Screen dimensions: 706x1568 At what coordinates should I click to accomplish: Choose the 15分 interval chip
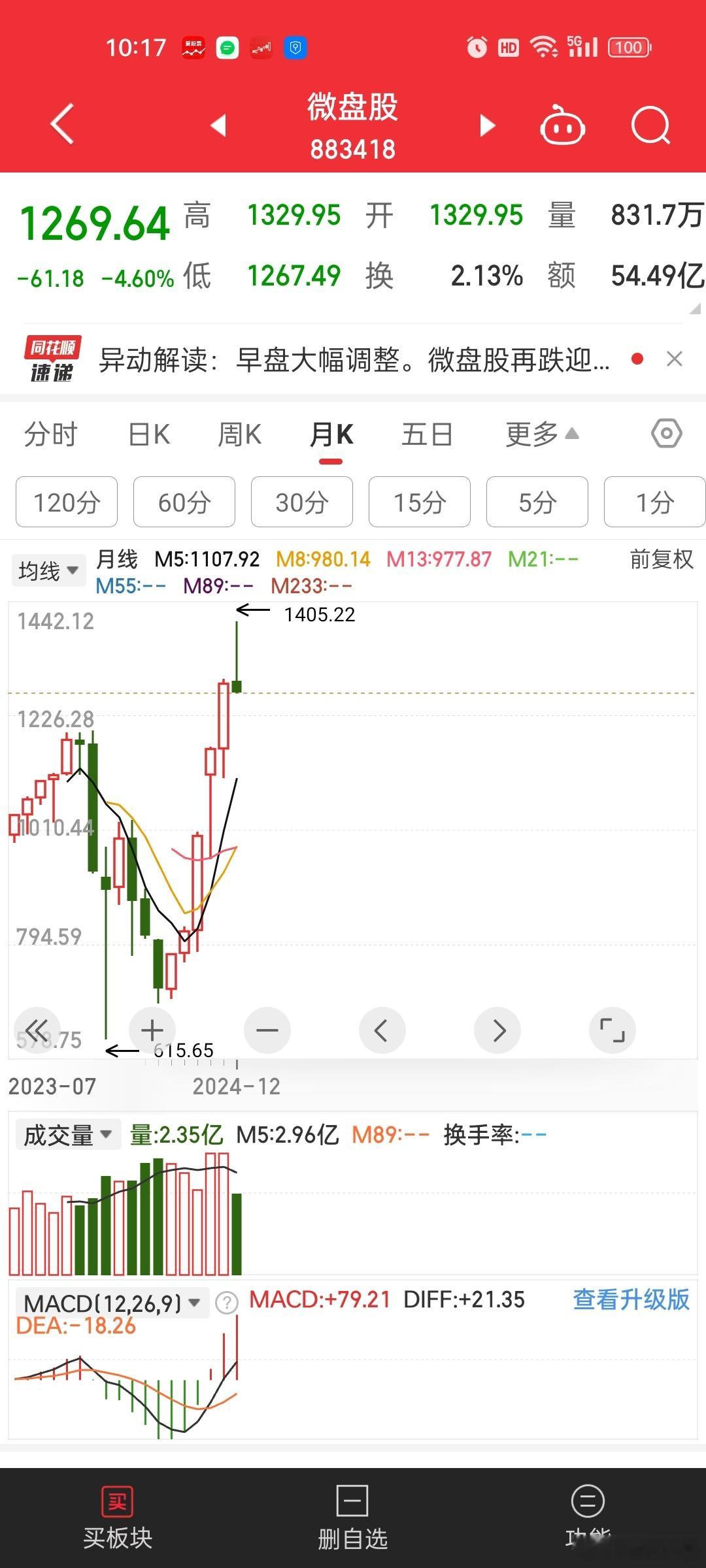tap(420, 502)
